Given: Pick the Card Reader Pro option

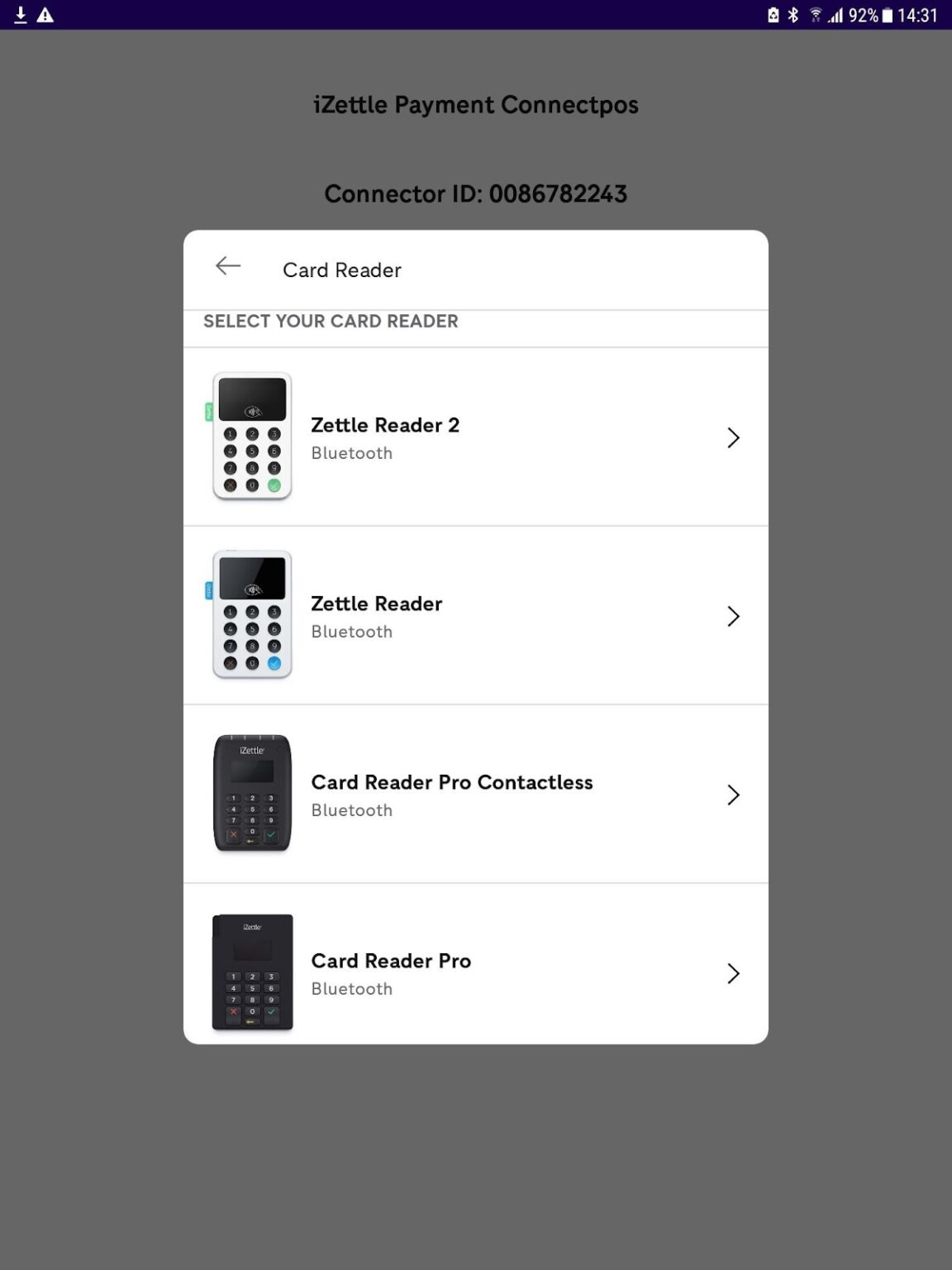Looking at the screenshot, I should pos(475,973).
